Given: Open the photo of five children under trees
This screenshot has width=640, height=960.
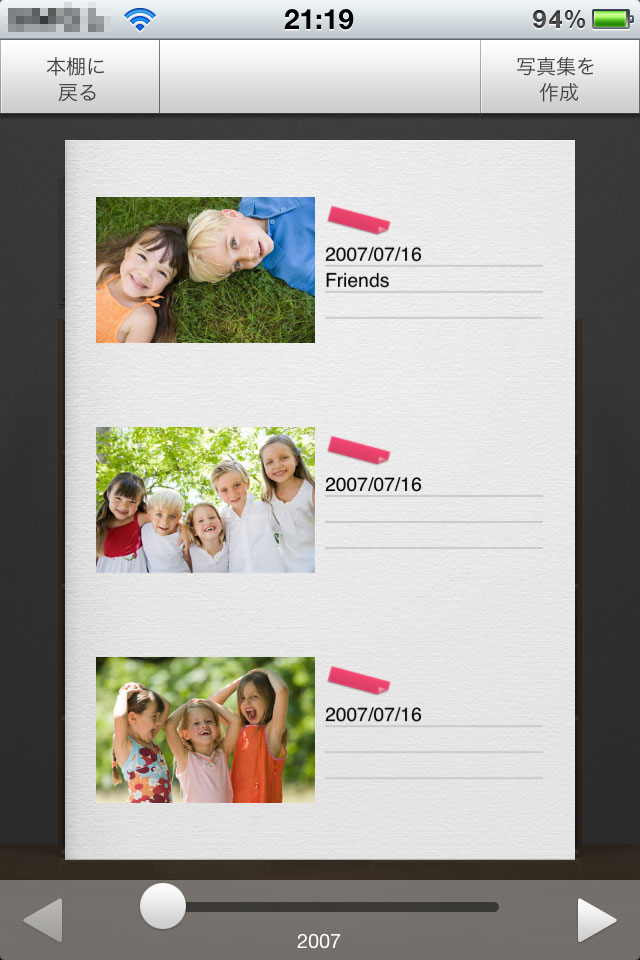Looking at the screenshot, I should pyautogui.click(x=205, y=500).
